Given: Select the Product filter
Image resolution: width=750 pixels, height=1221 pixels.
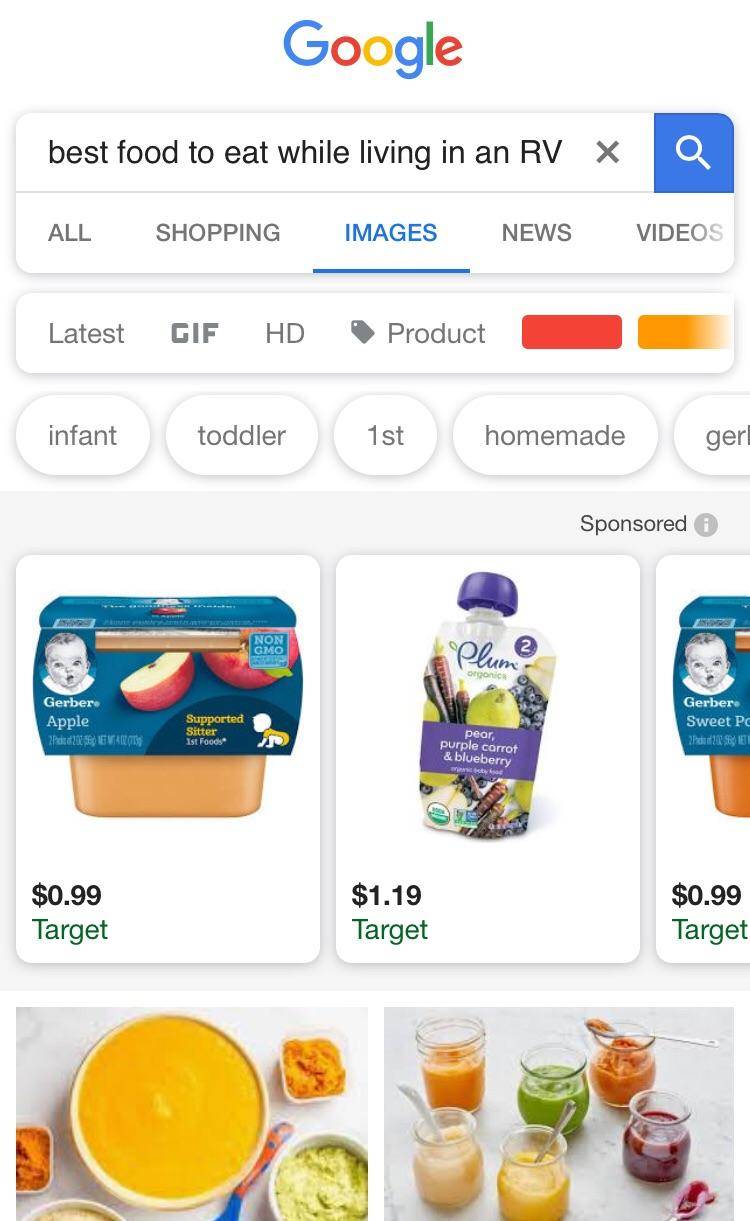Looking at the screenshot, I should (x=418, y=333).
